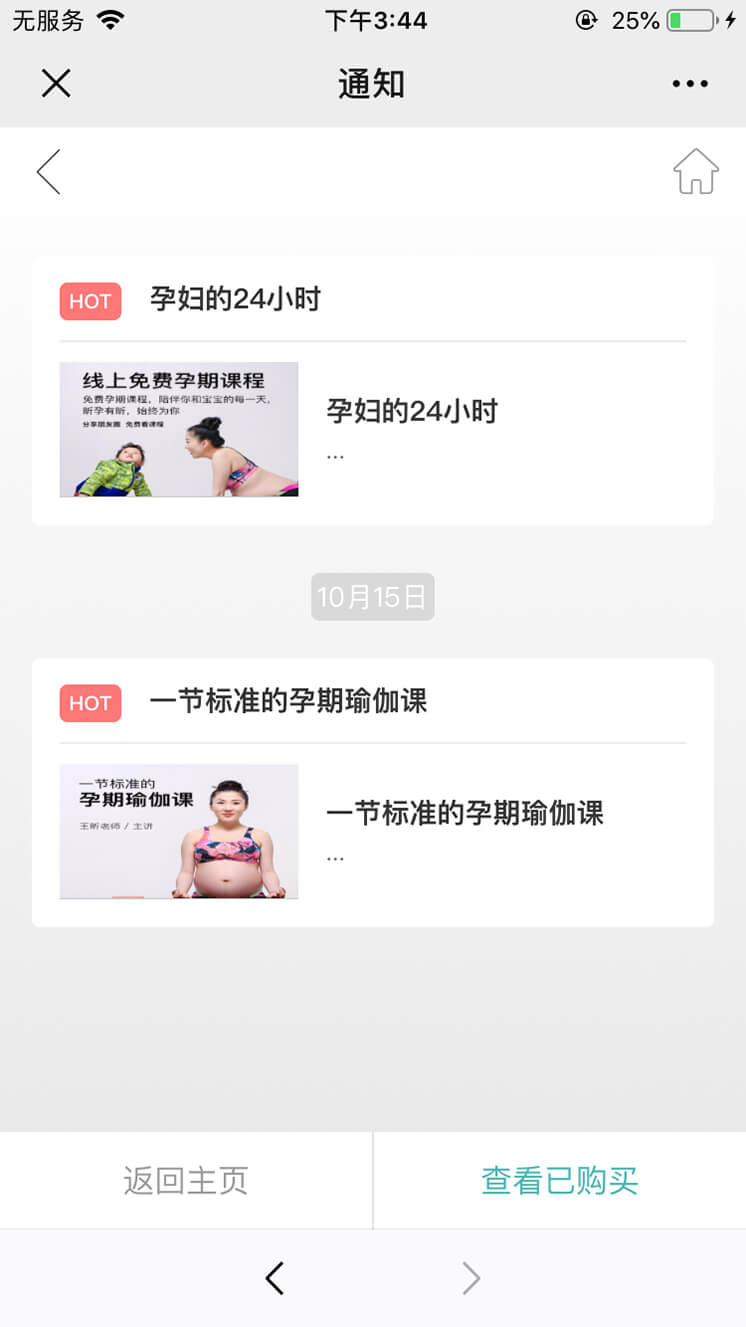Viewport: 746px width, 1327px height.
Task: Navigate back with the bottom browser arrow
Action: 275,1278
